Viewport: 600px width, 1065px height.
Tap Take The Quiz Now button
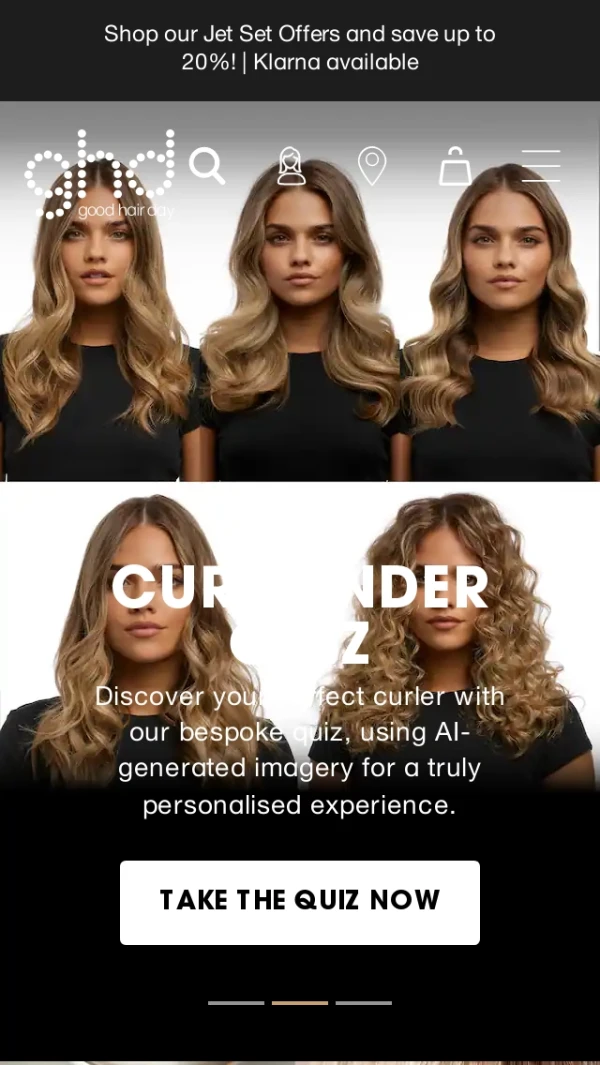coord(300,902)
